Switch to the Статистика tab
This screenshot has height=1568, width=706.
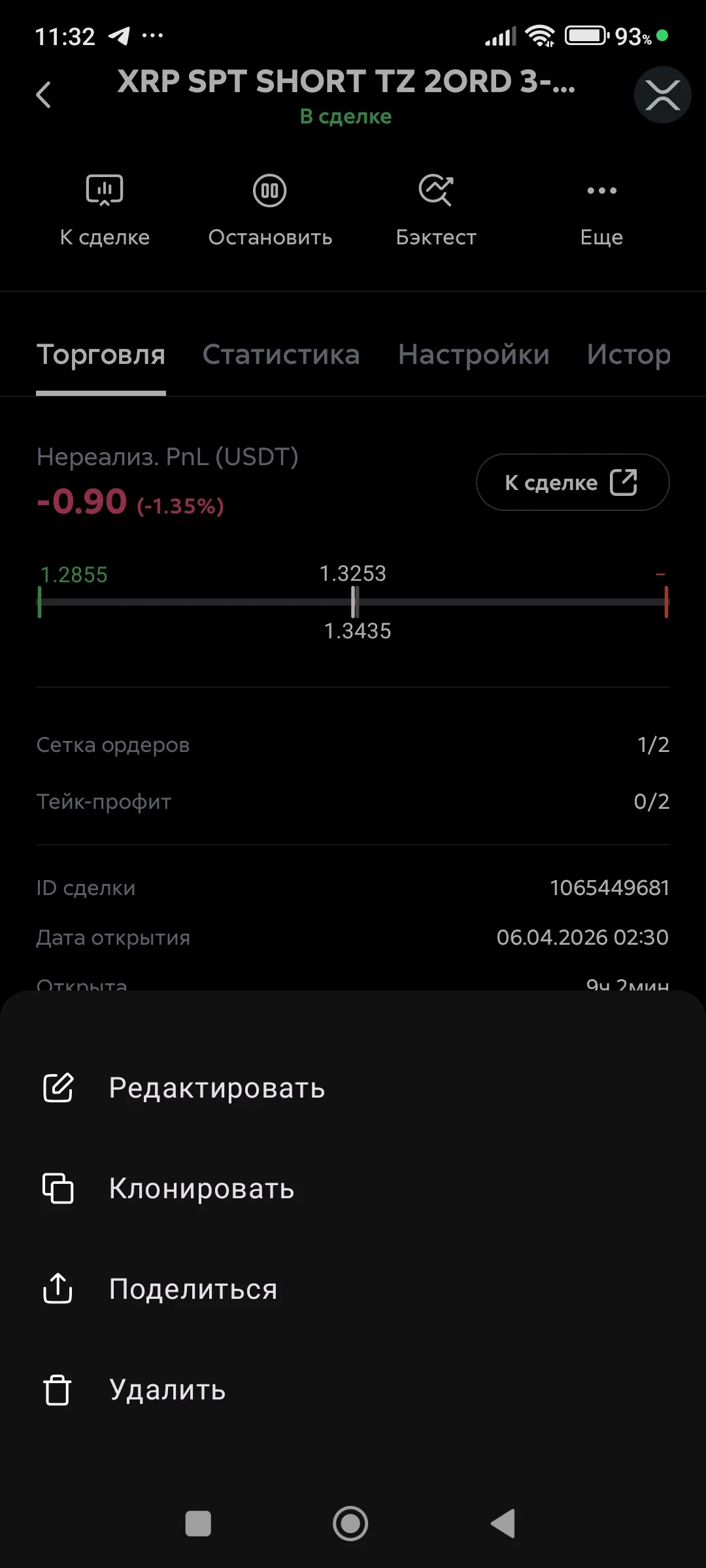[x=281, y=354]
